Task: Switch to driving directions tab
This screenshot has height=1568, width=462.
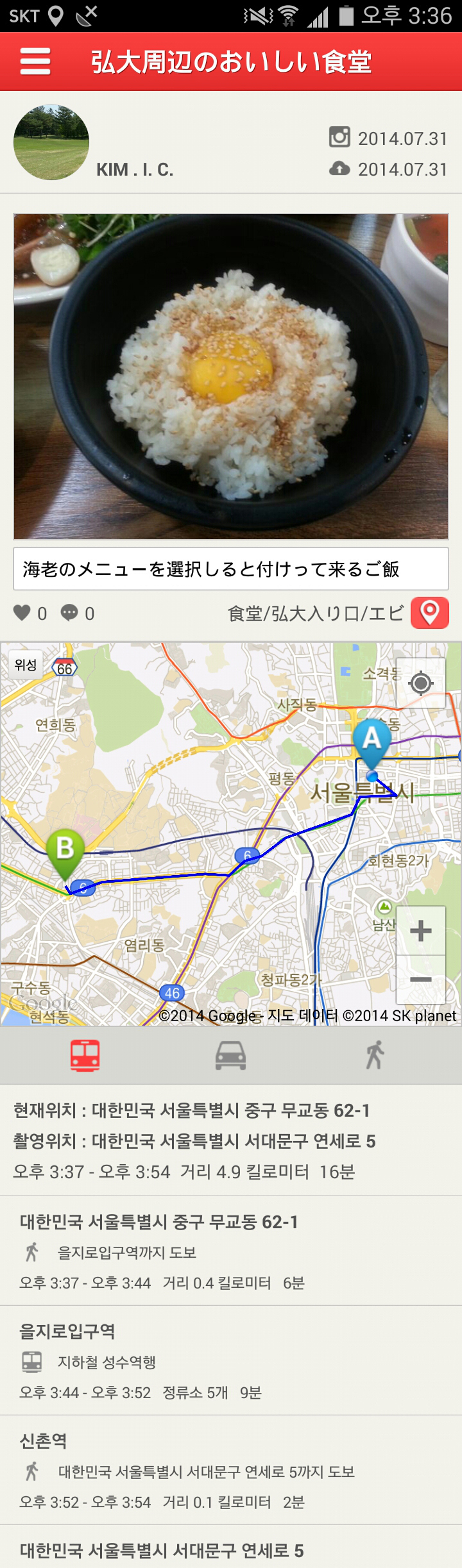Action: (230, 1055)
